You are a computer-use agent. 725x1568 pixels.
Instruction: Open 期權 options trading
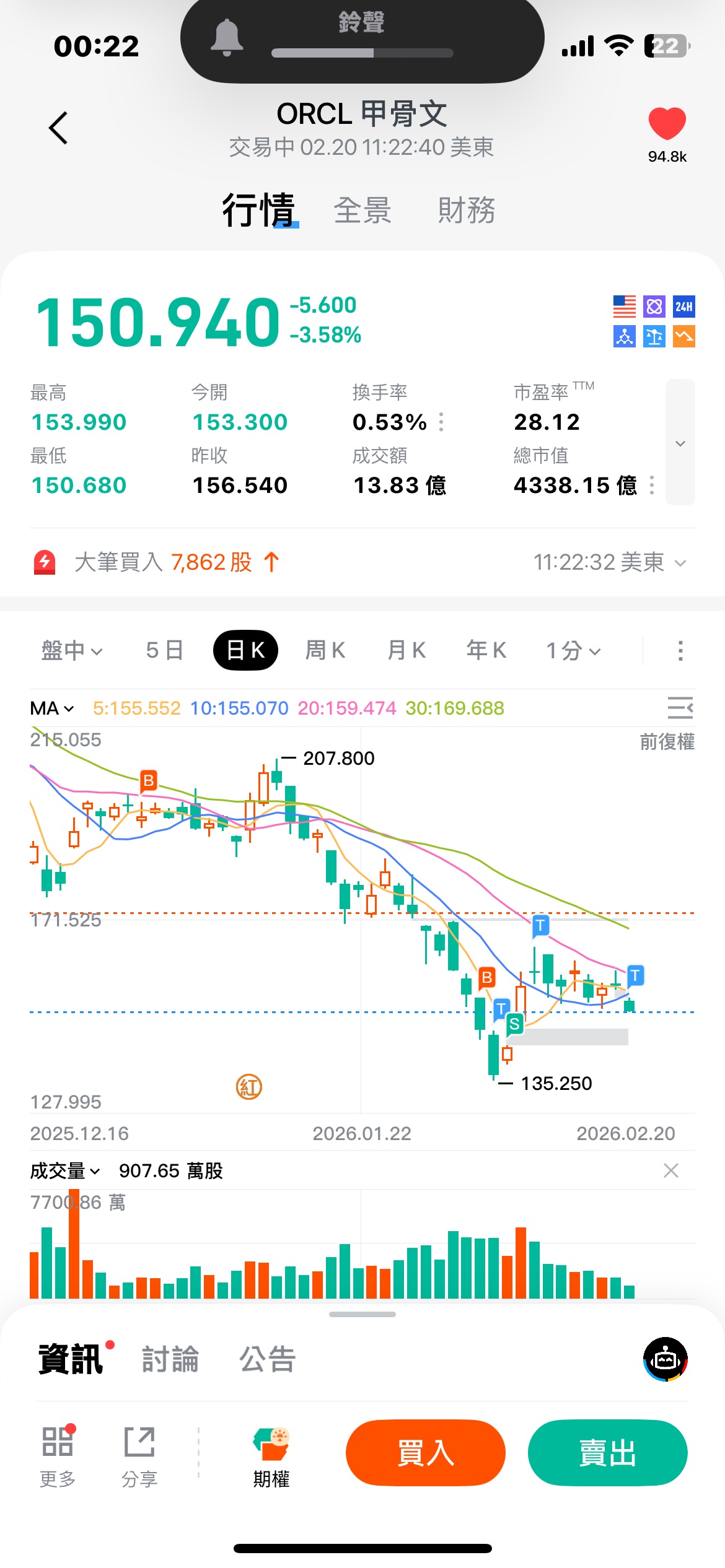(271, 1458)
